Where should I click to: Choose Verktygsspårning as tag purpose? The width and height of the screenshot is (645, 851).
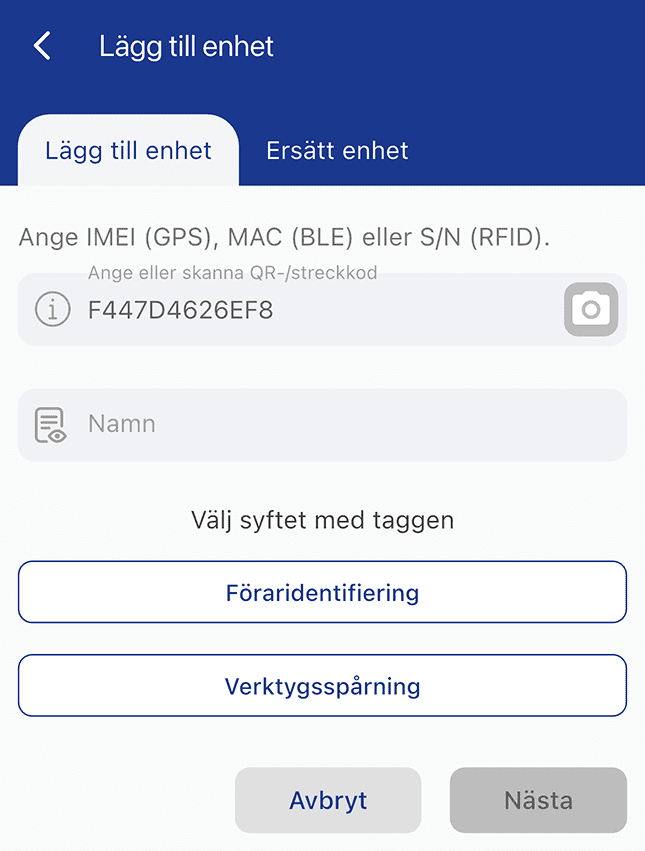click(x=322, y=686)
